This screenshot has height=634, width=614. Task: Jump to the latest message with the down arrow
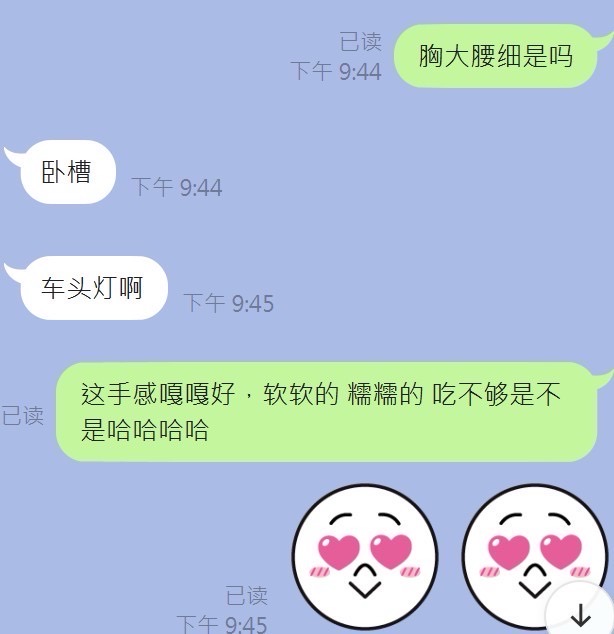coord(581,611)
